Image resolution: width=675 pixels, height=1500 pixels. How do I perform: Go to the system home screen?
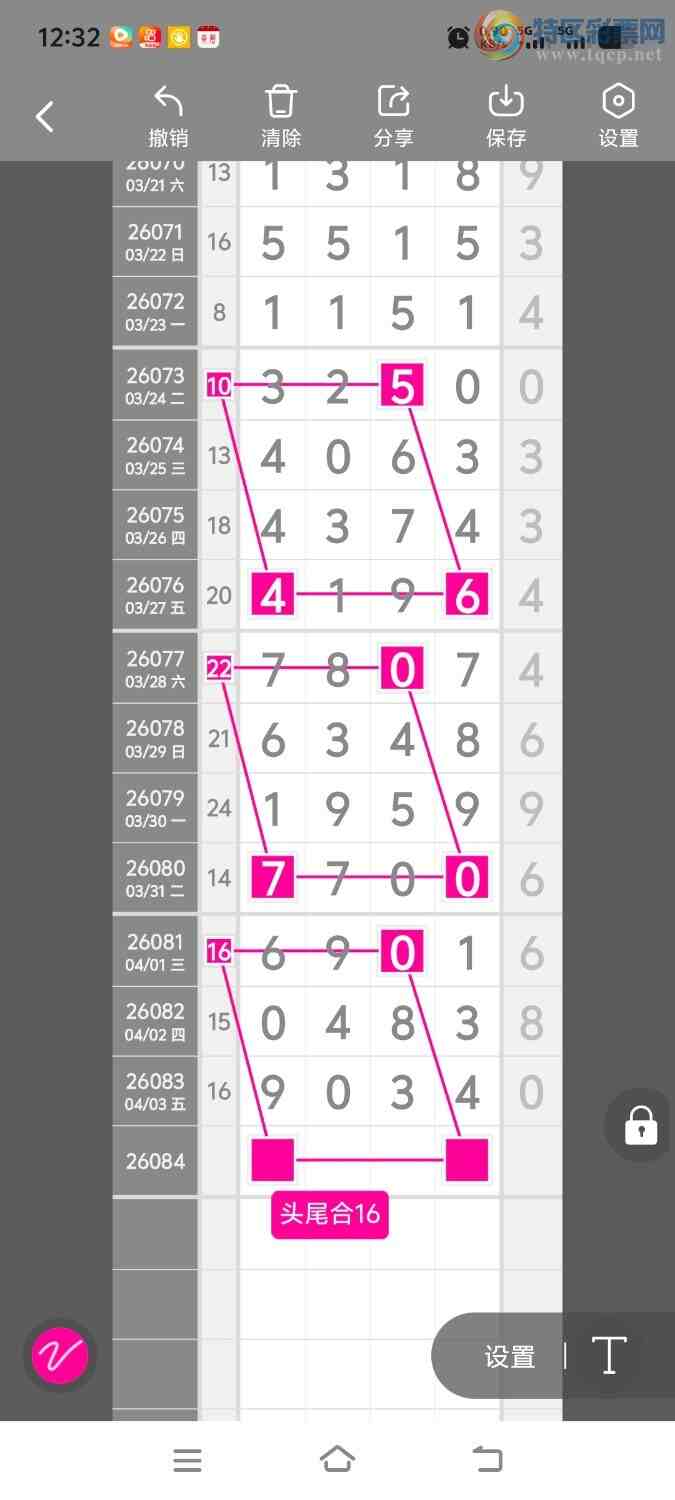point(337,1460)
